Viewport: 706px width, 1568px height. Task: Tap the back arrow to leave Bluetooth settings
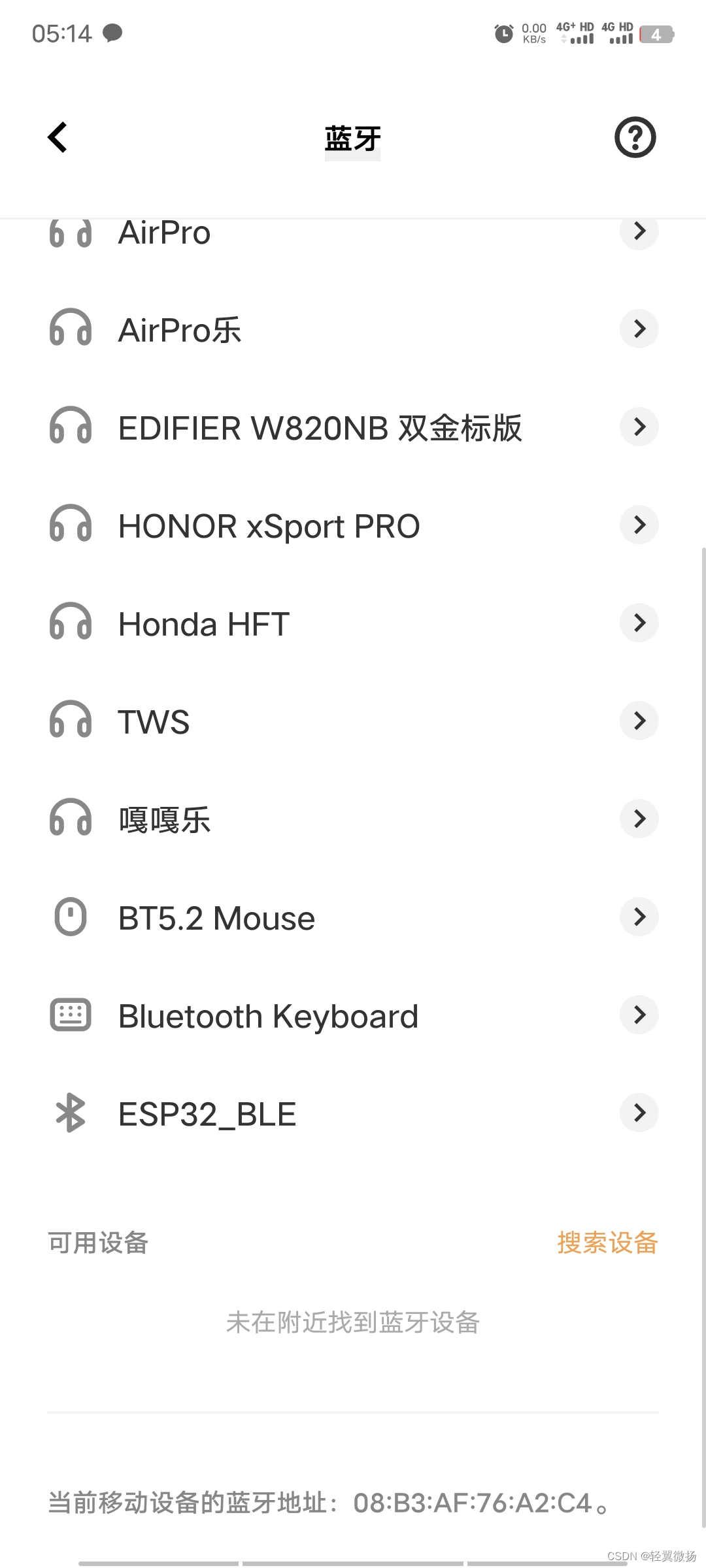(57, 137)
